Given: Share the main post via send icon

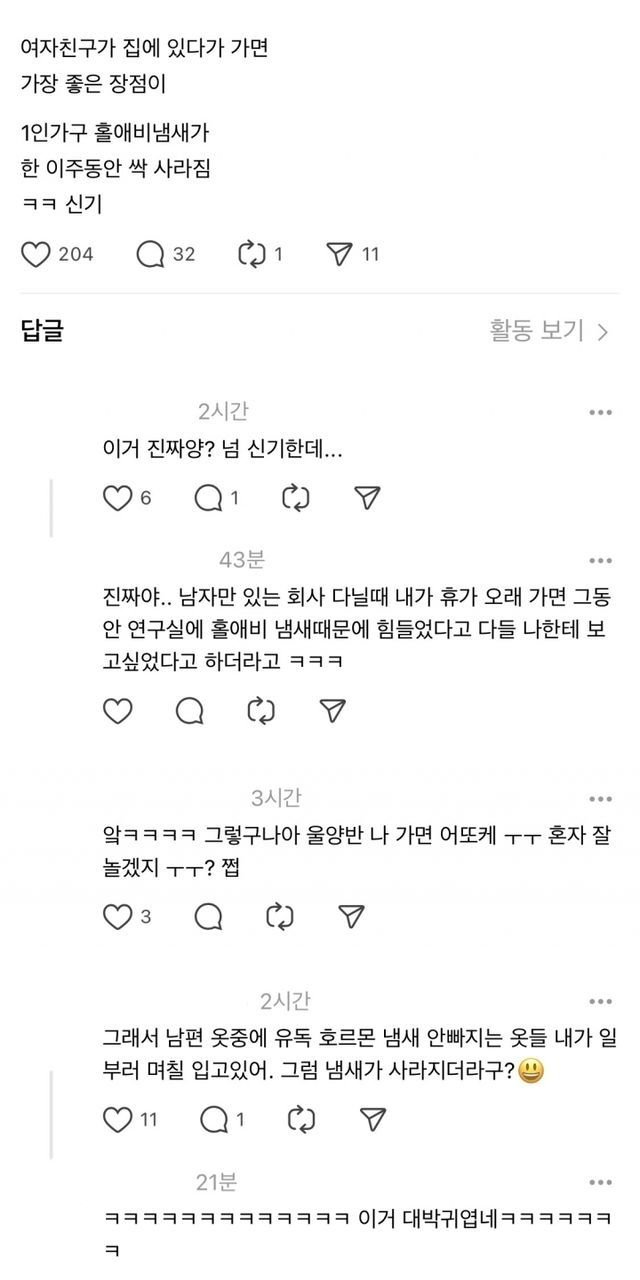Looking at the screenshot, I should click(340, 254).
